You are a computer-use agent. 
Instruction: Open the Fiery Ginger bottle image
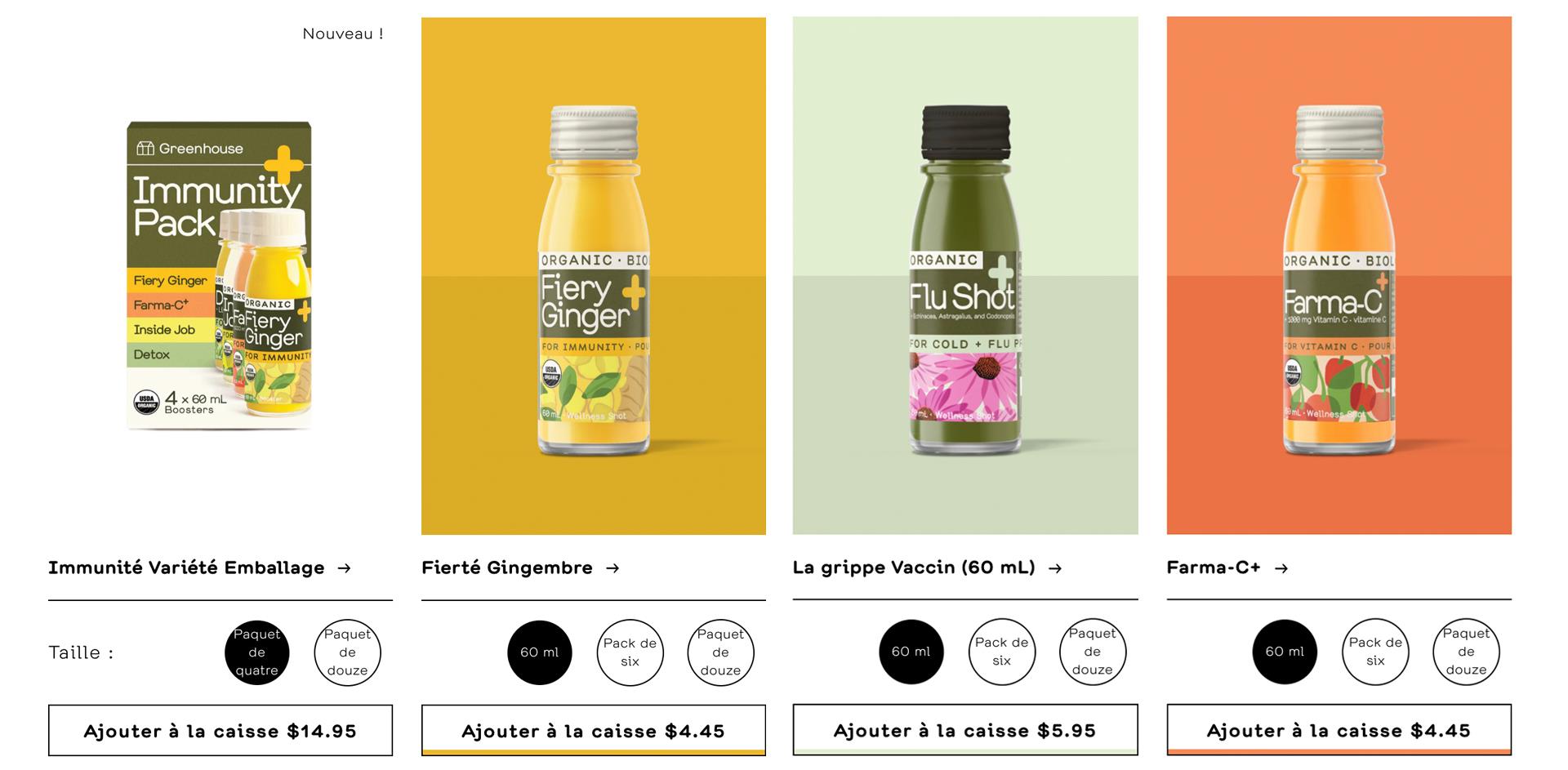(x=594, y=275)
